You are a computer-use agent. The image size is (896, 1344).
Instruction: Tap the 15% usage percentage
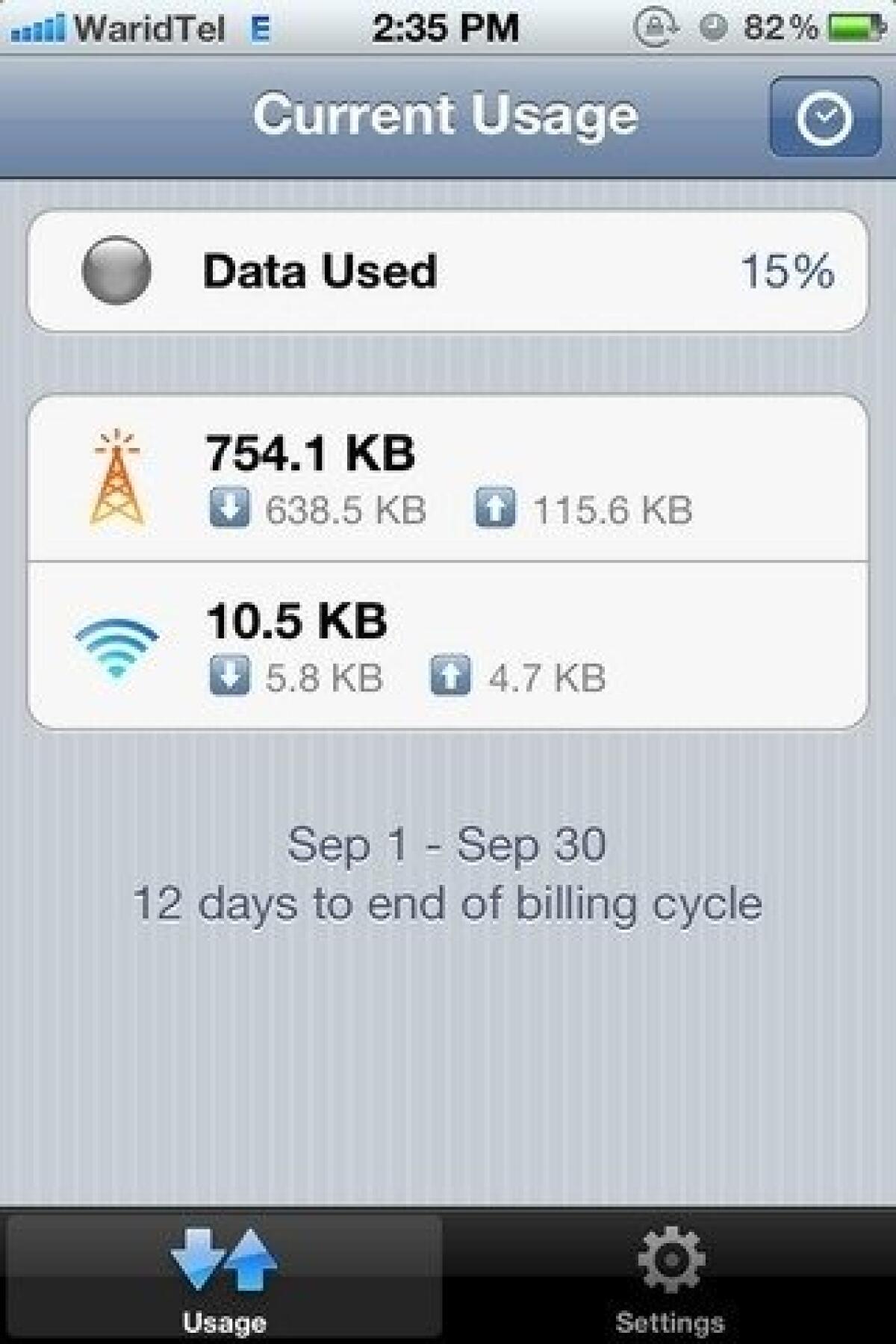(x=788, y=270)
